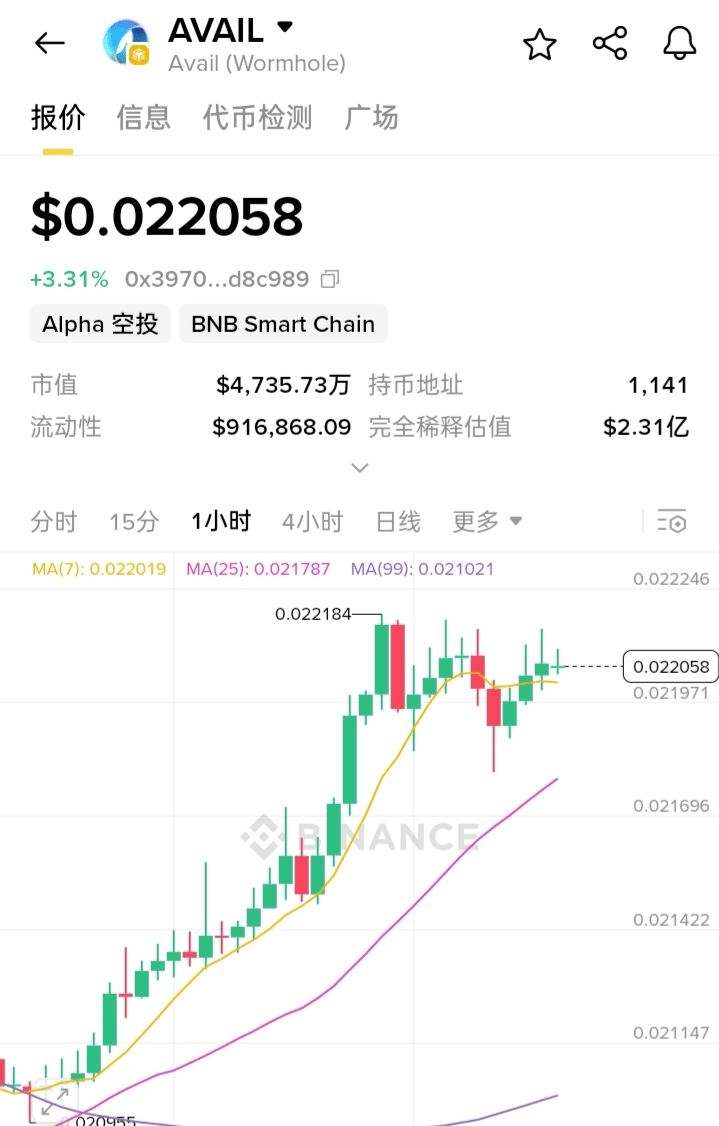This screenshot has height=1126, width=719.
Task: Select the 日线 chart interval
Action: (x=398, y=521)
